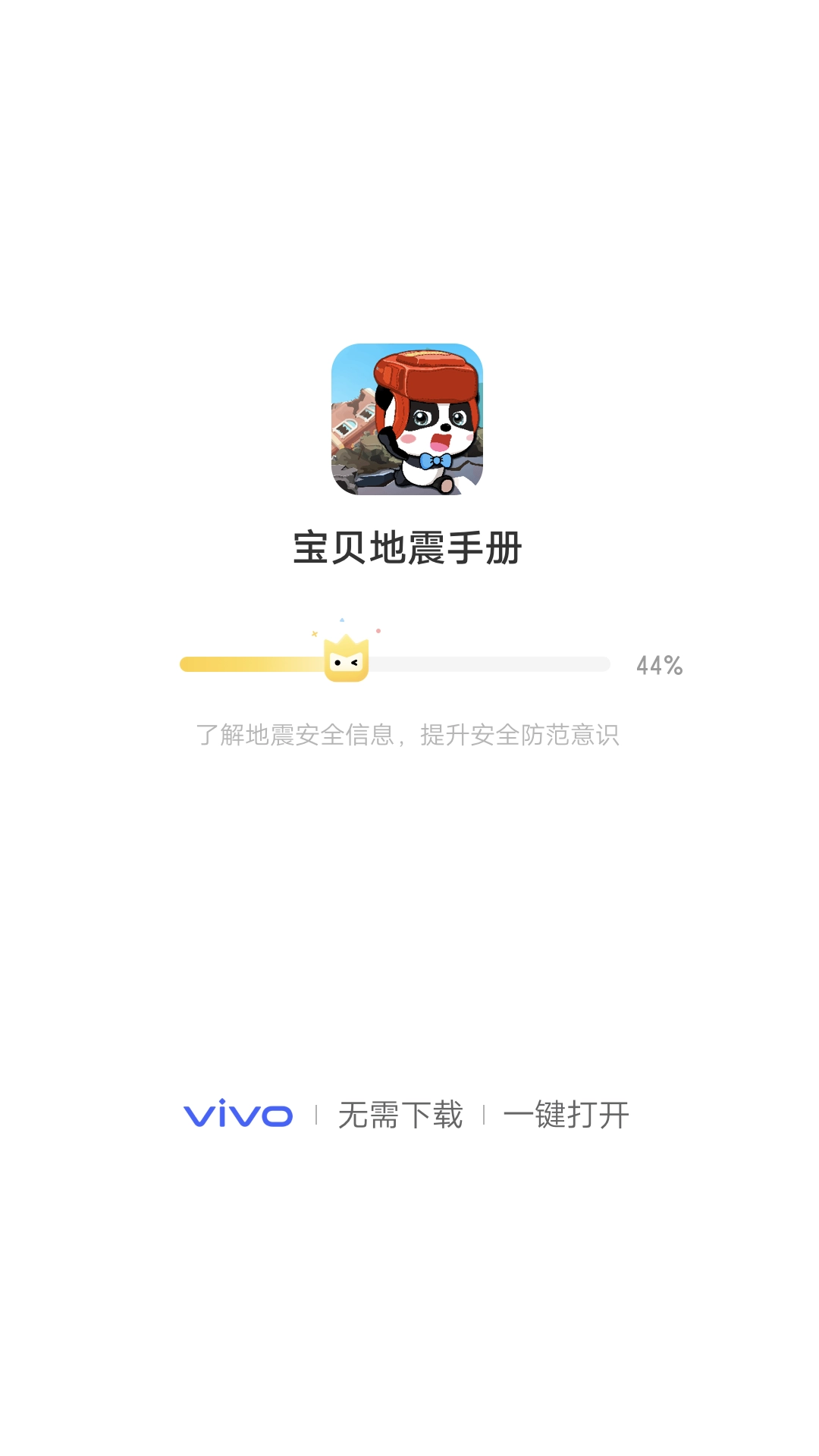Expand the 44% progress label
This screenshot has height=1456, width=819.
659,664
